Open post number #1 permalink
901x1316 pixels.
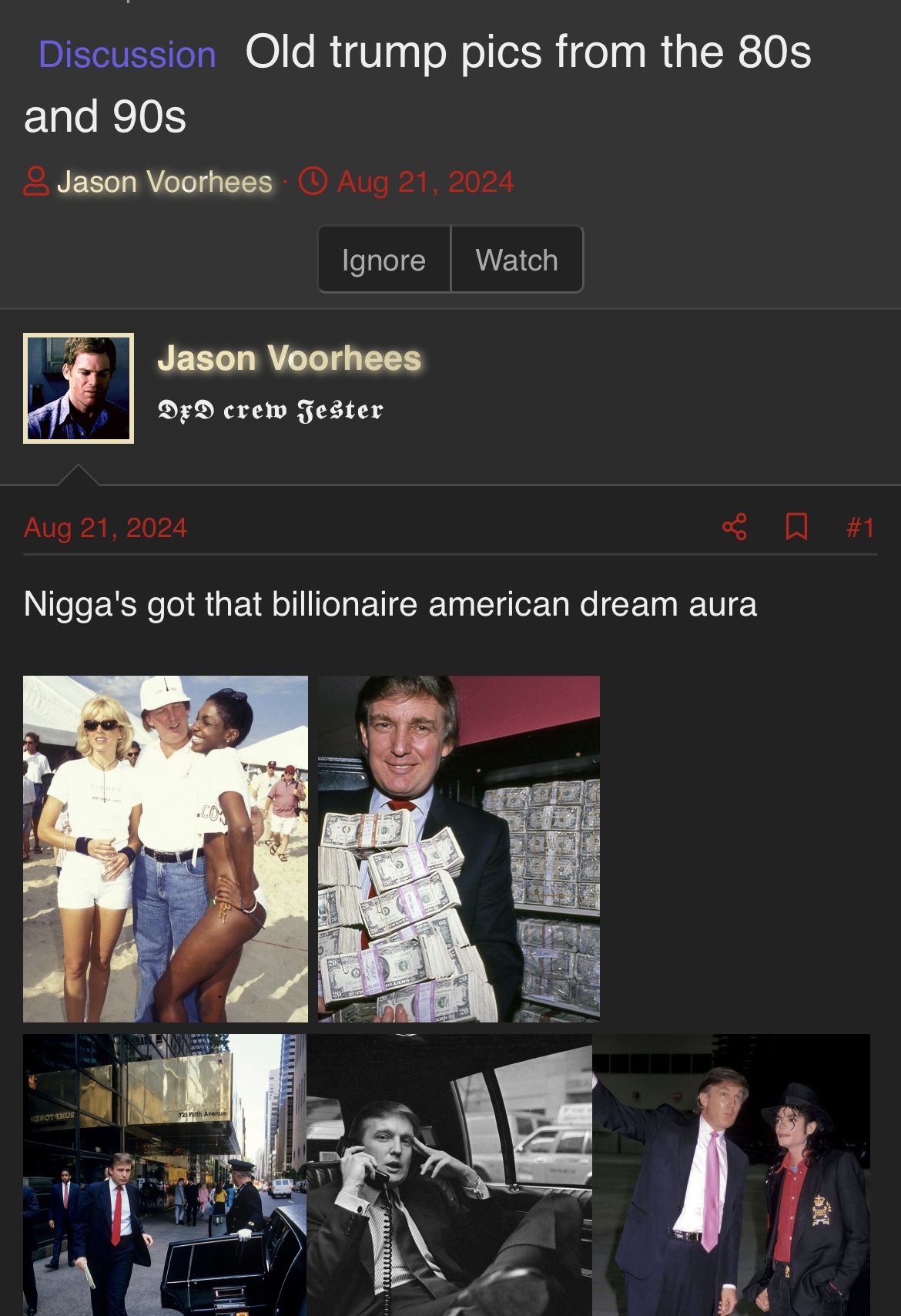[x=860, y=528]
